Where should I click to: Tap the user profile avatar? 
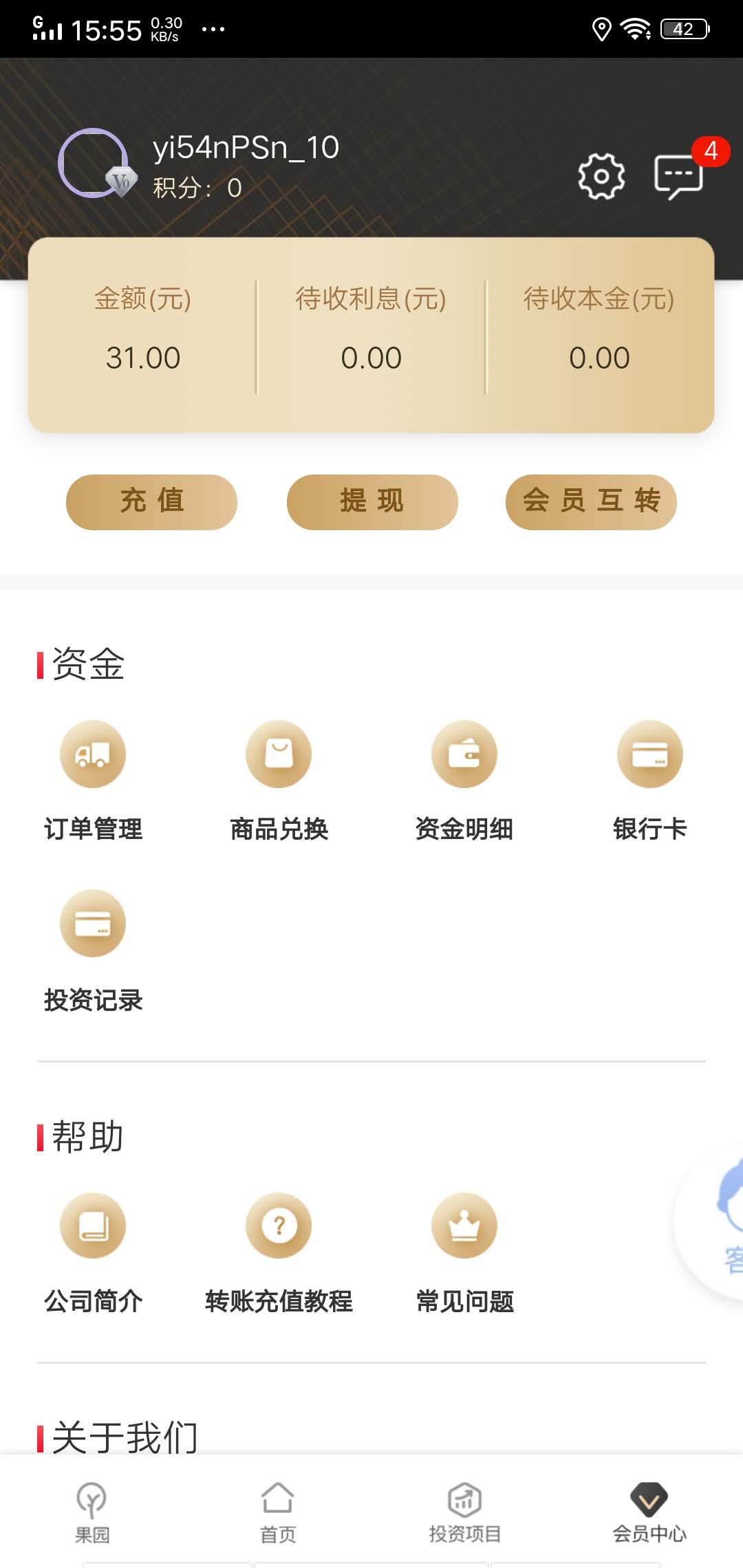[x=94, y=164]
